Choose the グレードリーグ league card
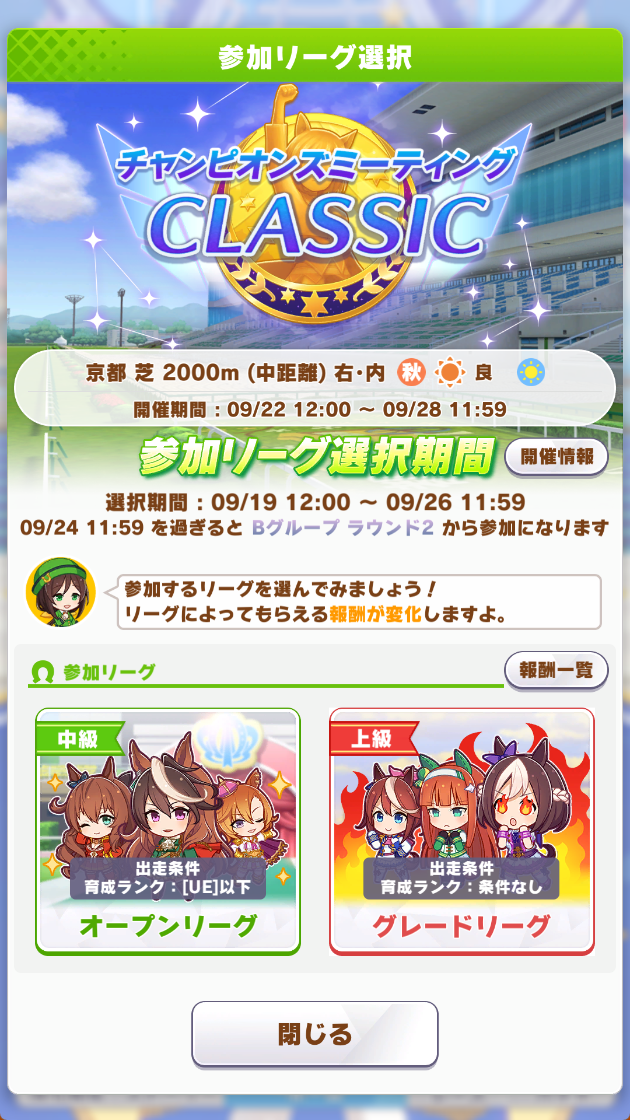This screenshot has width=630, height=1120. coord(461,831)
